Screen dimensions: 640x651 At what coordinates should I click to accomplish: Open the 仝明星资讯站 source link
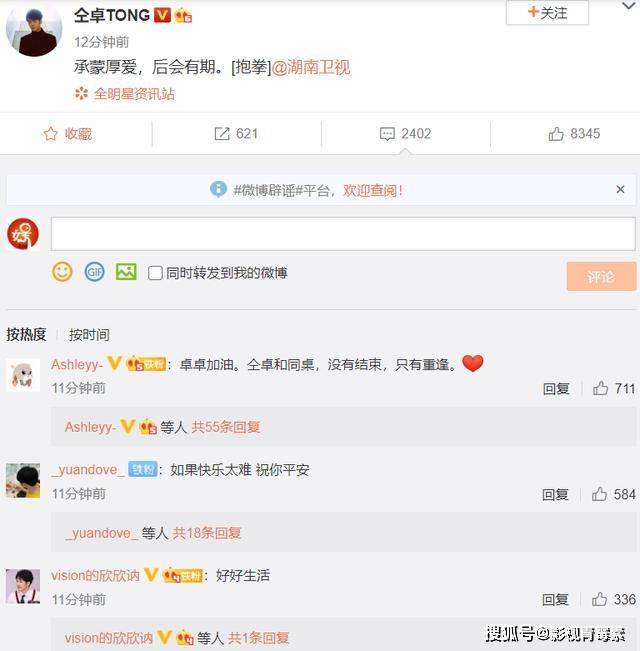click(x=134, y=93)
